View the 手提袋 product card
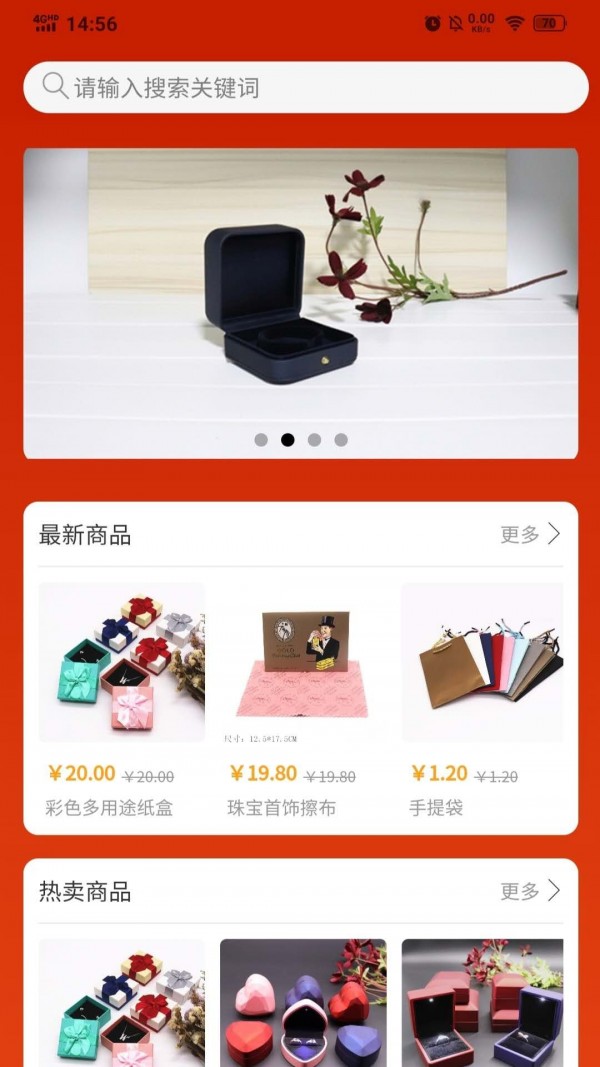 [482, 700]
